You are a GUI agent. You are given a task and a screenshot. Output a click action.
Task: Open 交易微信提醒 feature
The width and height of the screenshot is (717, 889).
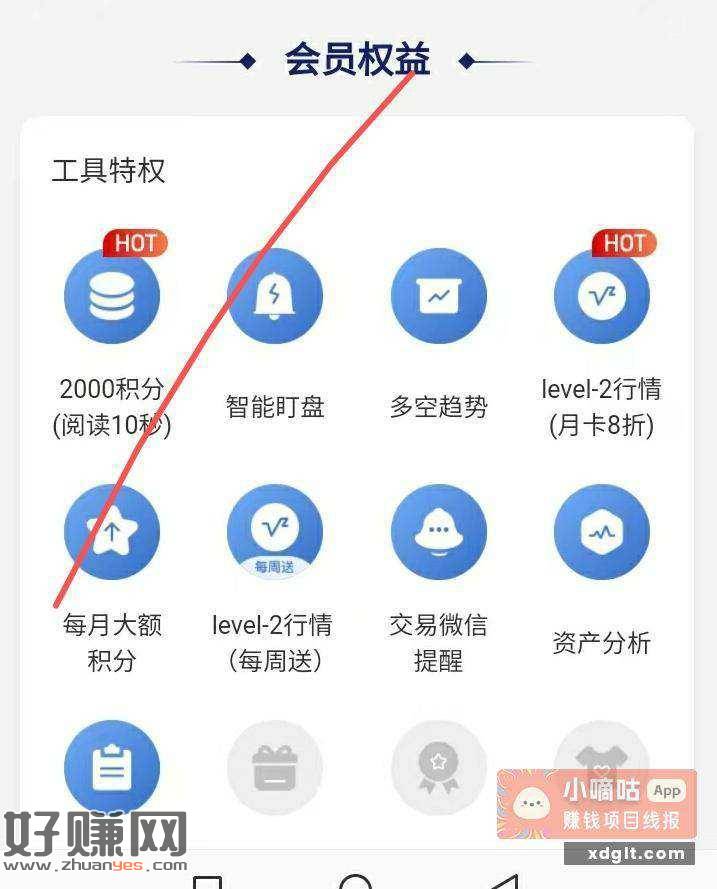438,532
